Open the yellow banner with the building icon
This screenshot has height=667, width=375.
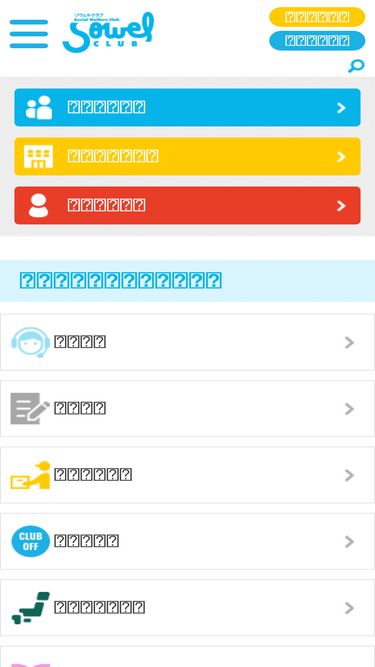(x=188, y=157)
